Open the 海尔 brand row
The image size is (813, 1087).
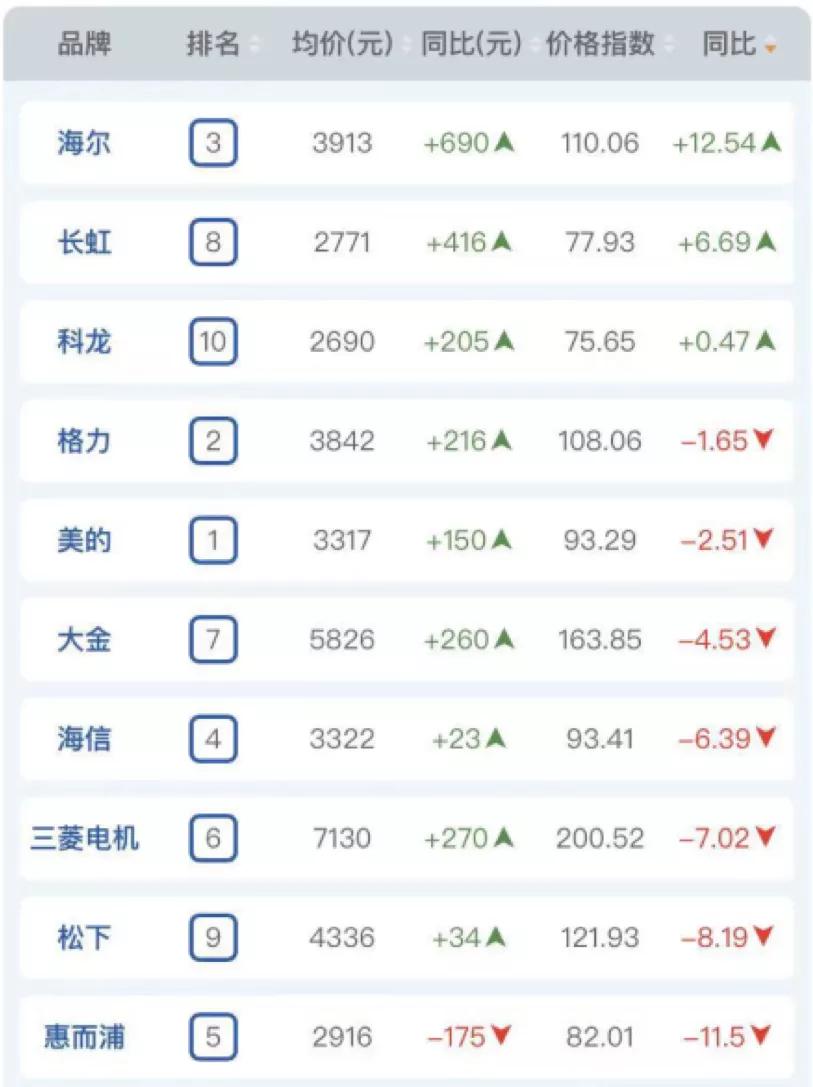click(x=84, y=143)
